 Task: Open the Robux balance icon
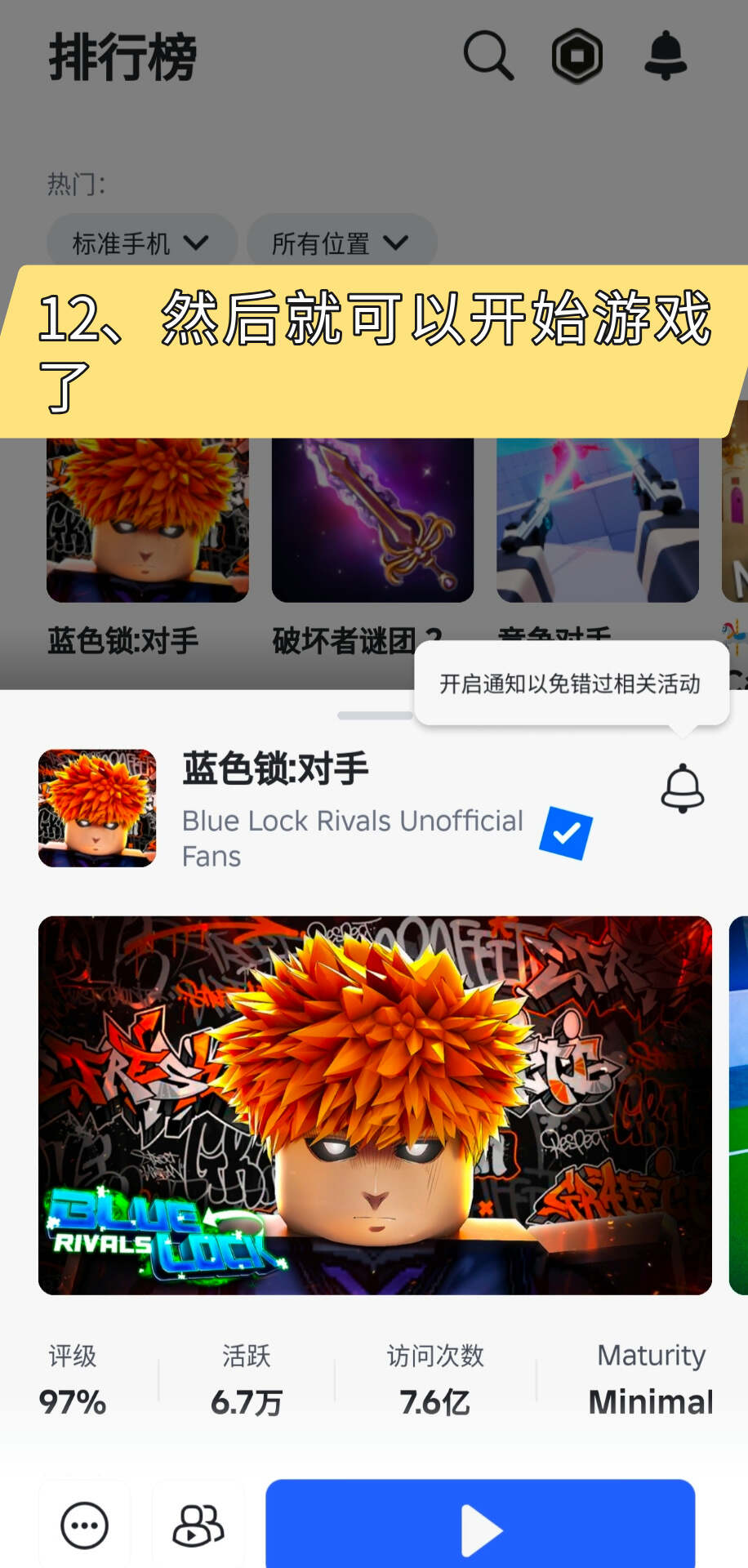pos(577,56)
